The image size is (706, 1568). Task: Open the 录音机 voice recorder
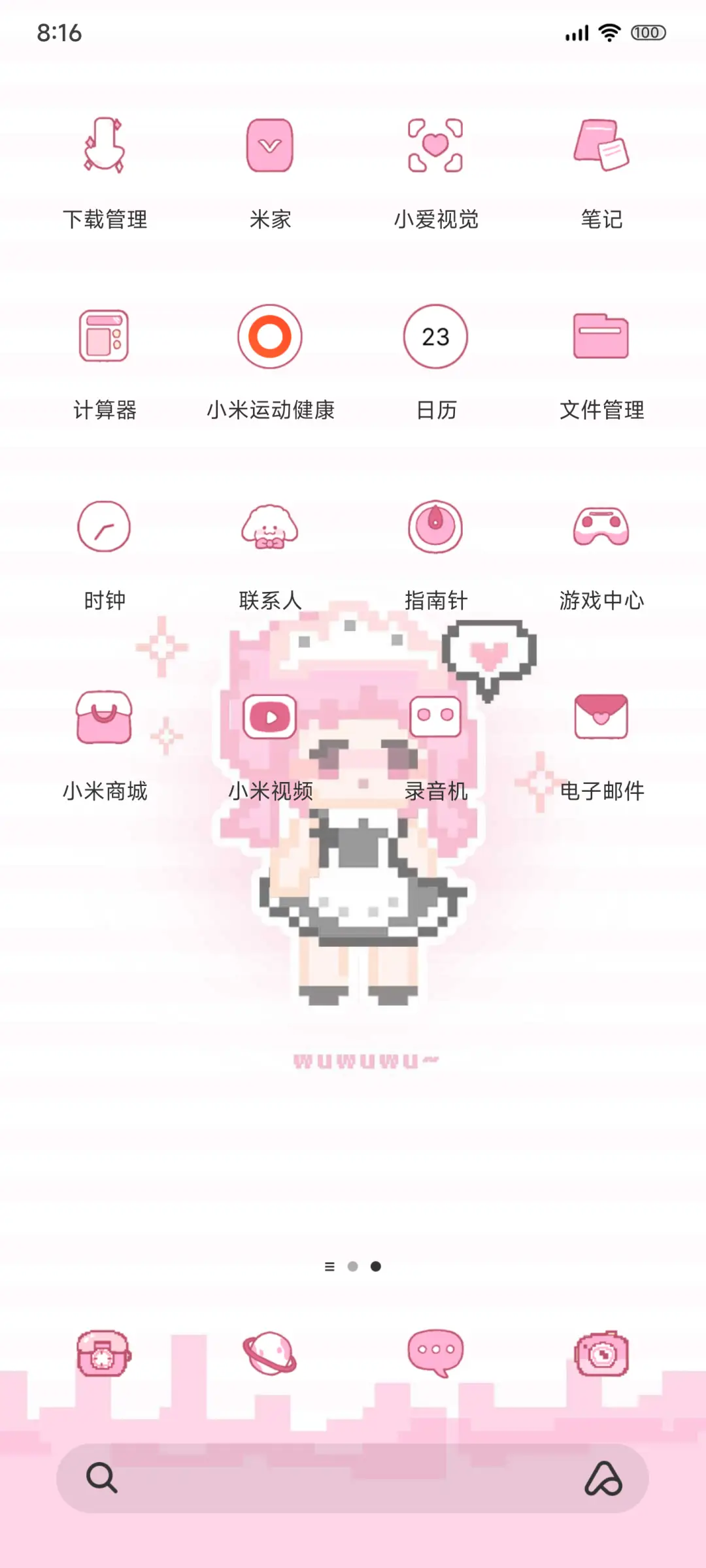[x=435, y=717]
